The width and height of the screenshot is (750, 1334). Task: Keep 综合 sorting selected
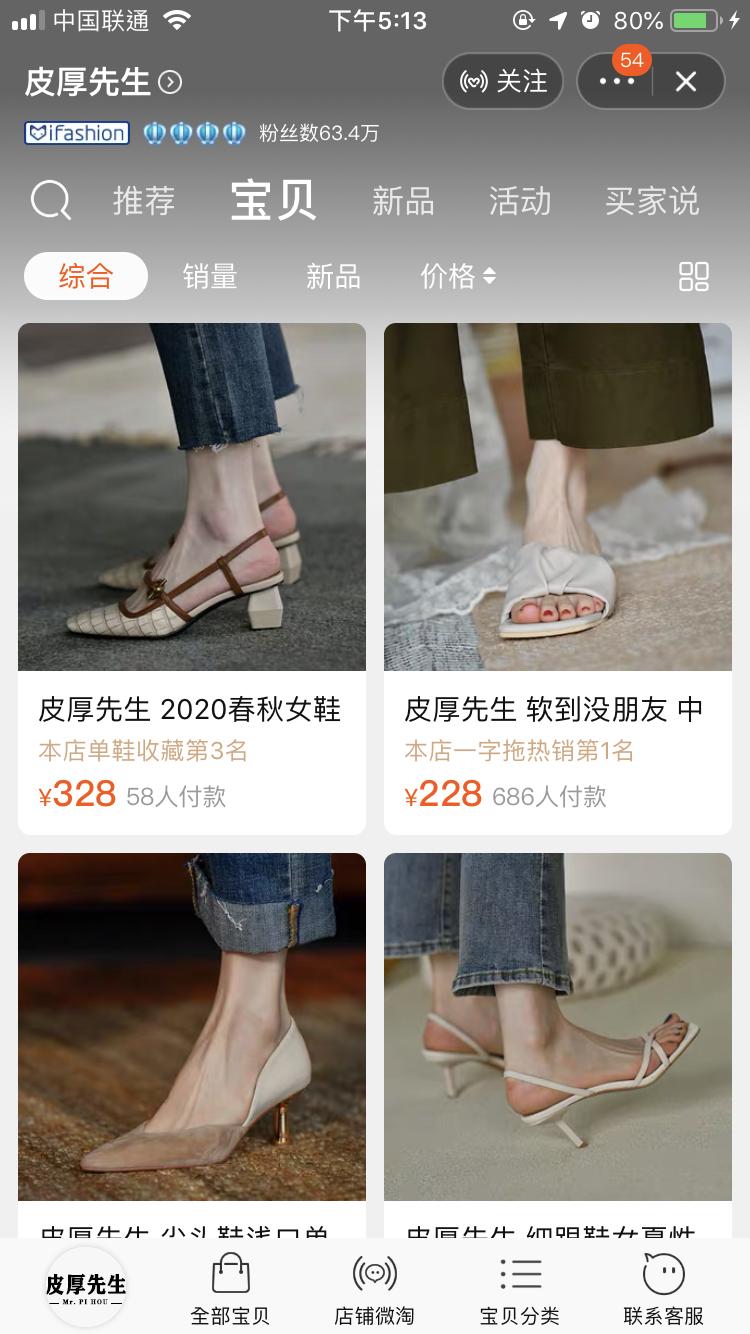pos(85,277)
